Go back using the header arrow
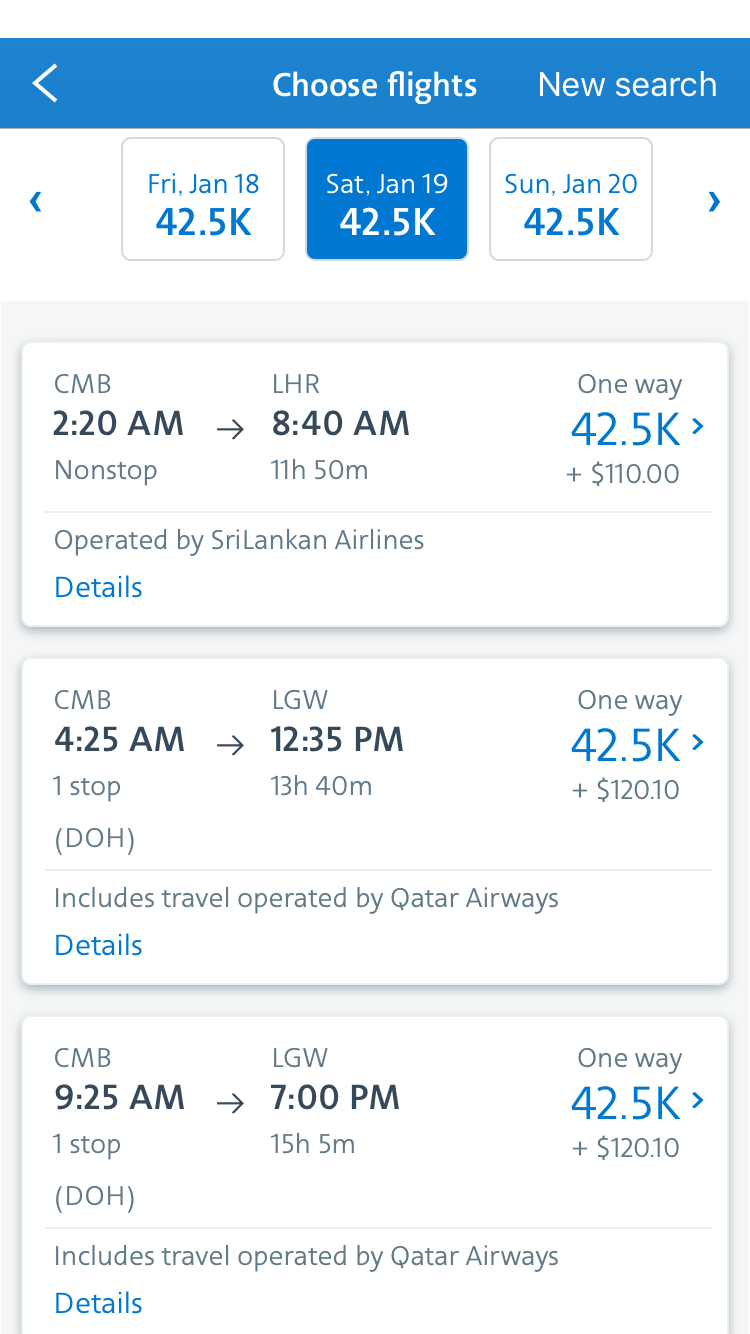Image resolution: width=750 pixels, height=1334 pixels. point(45,84)
